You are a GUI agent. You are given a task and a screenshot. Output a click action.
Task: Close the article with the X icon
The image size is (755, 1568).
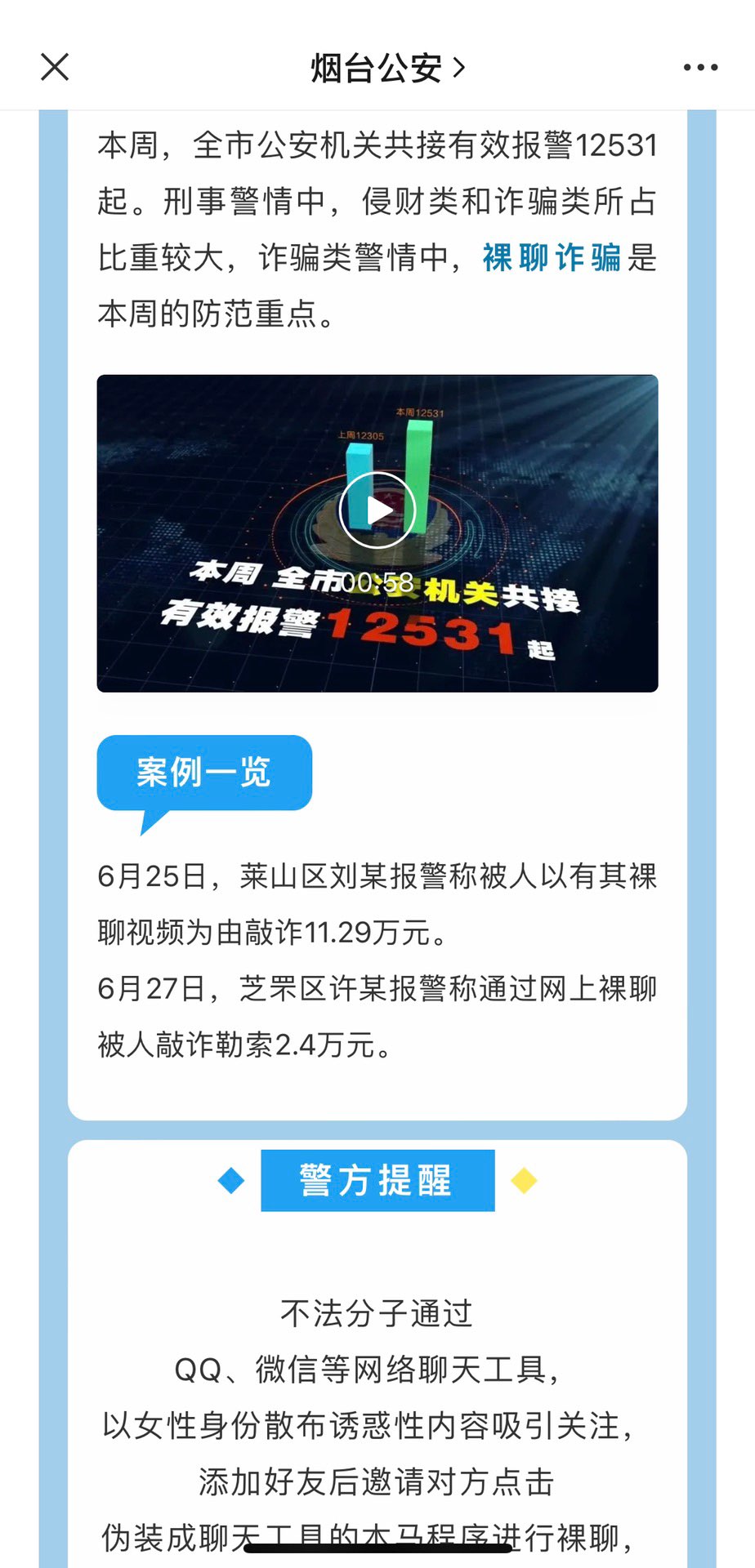pos(55,67)
